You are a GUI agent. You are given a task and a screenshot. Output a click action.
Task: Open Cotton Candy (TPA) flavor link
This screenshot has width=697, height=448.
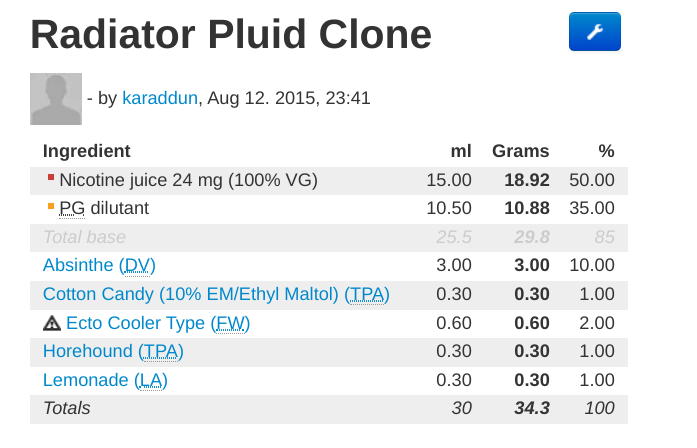click(x=215, y=294)
